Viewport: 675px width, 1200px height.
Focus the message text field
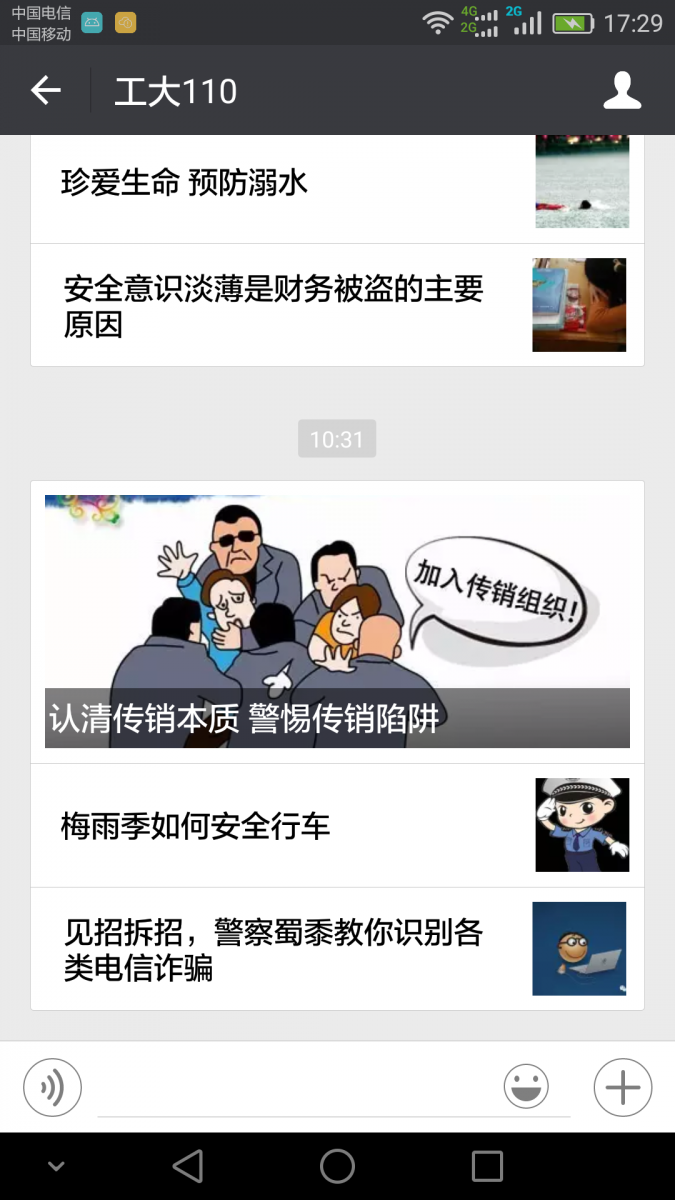tap(300, 1090)
